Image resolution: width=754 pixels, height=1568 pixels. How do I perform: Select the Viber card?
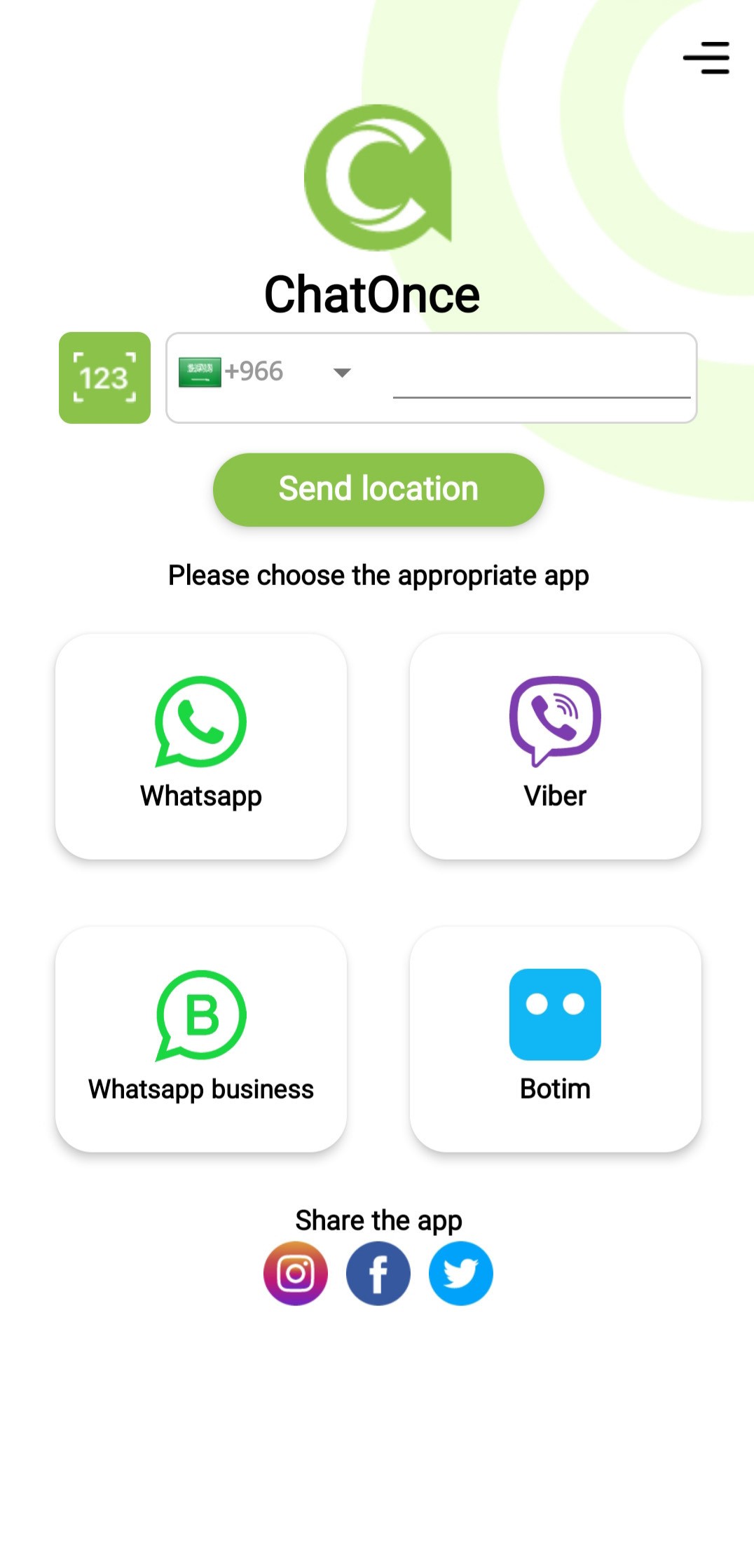click(555, 746)
